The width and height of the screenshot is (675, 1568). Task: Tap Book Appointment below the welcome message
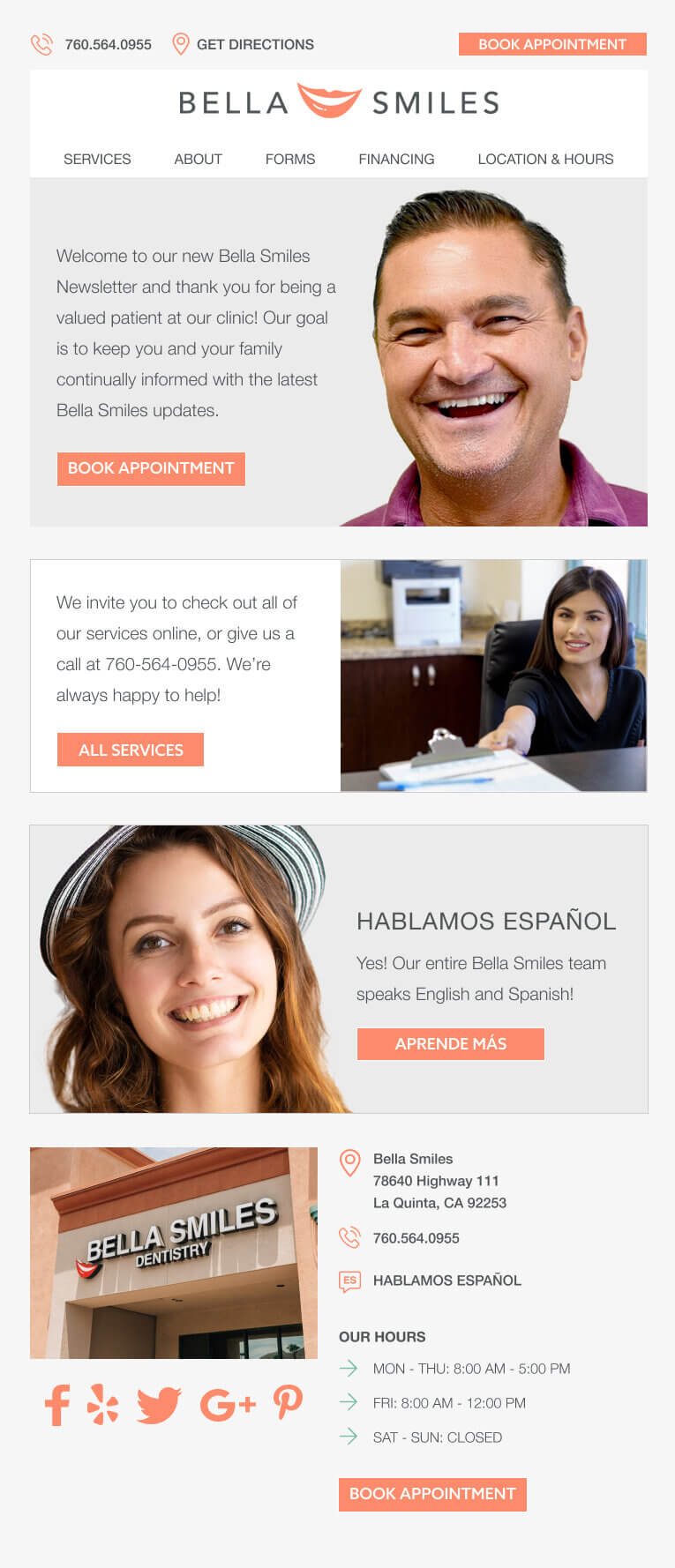(x=151, y=468)
